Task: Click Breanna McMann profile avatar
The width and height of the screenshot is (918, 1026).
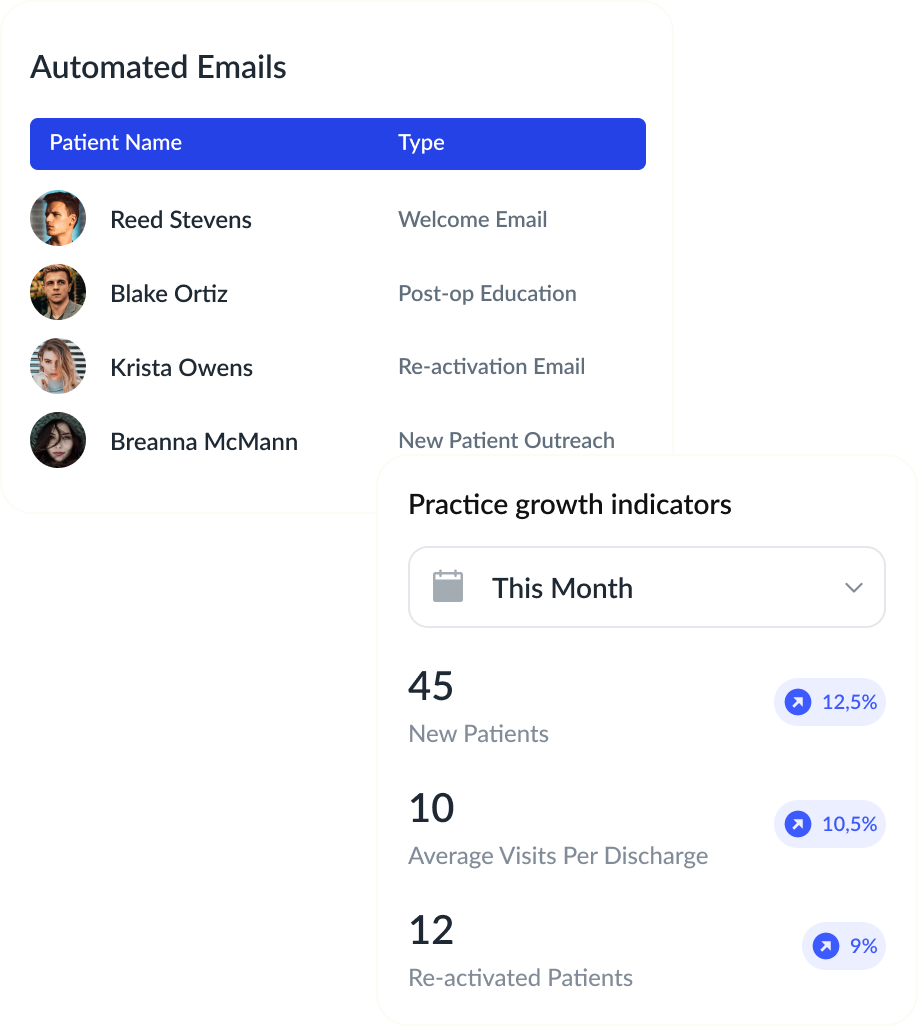Action: tap(58, 440)
